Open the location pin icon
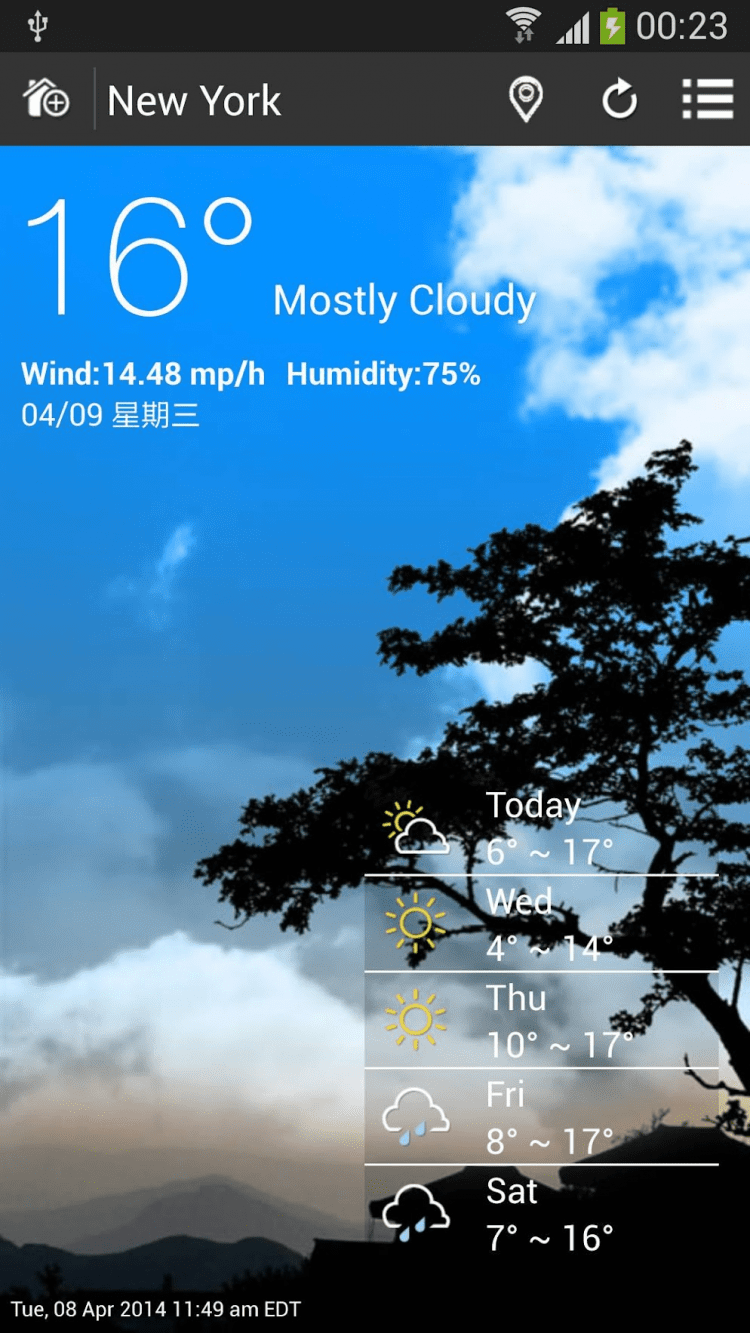Viewport: 750px width, 1333px height. 526,100
